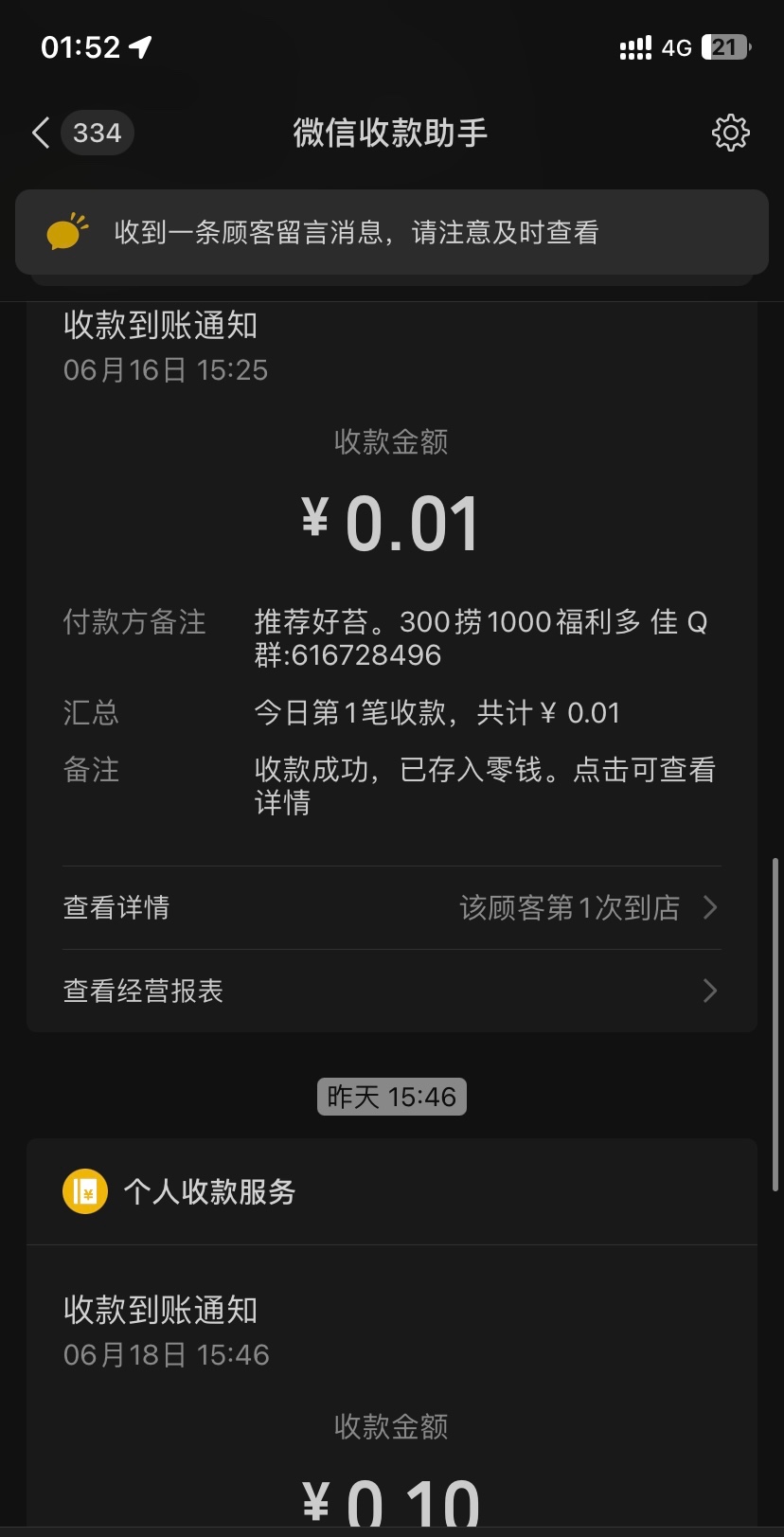Tap the customer message notification banner
Viewport: 784px width, 1537px height.
click(391, 231)
